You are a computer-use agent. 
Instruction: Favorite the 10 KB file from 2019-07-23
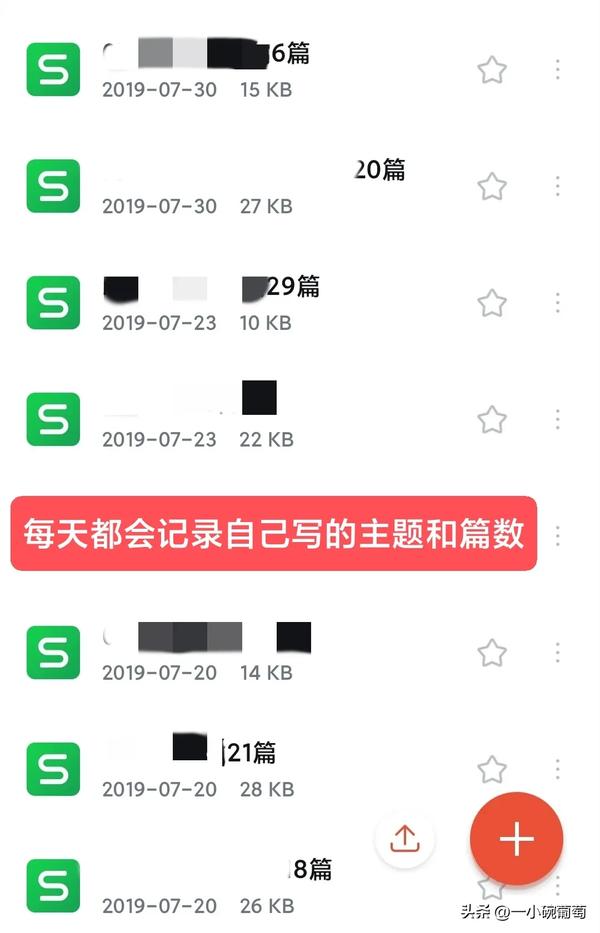point(491,302)
